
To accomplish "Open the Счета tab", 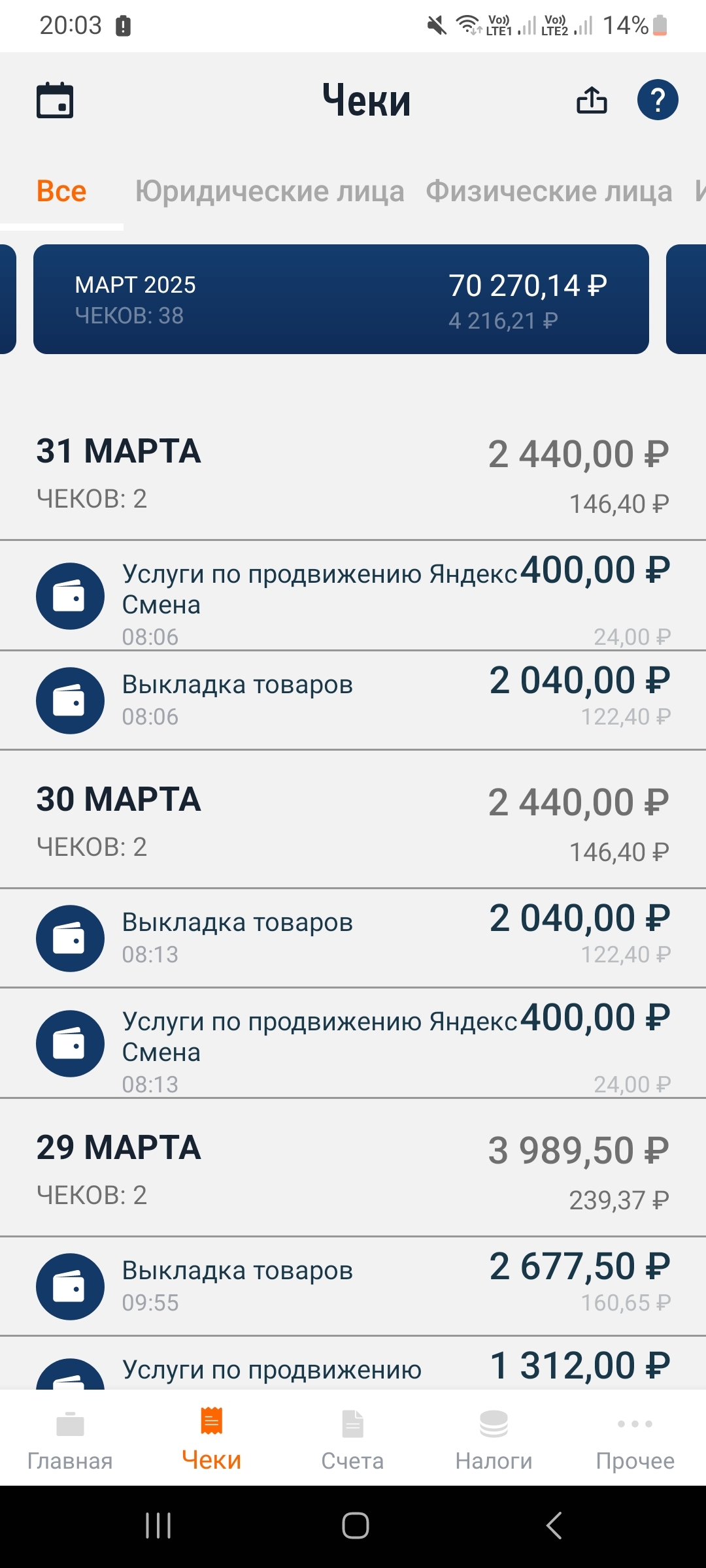I will 352,1438.
